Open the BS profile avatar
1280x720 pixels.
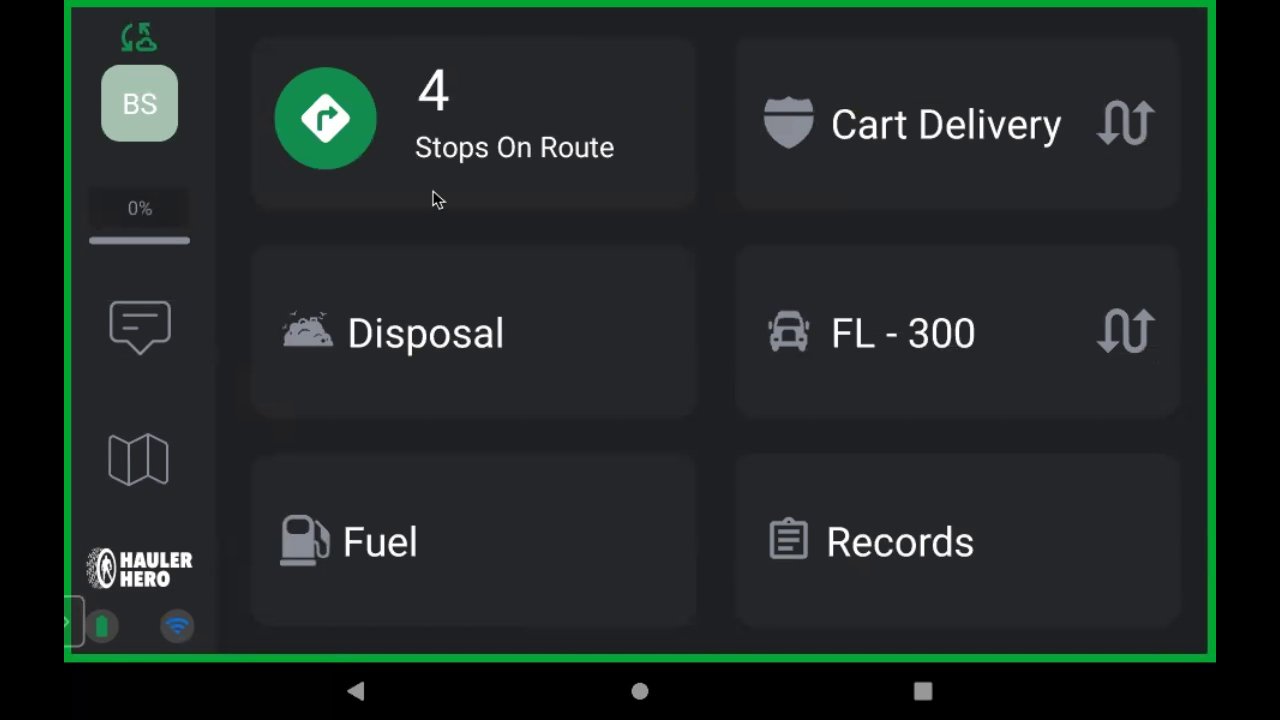point(140,104)
